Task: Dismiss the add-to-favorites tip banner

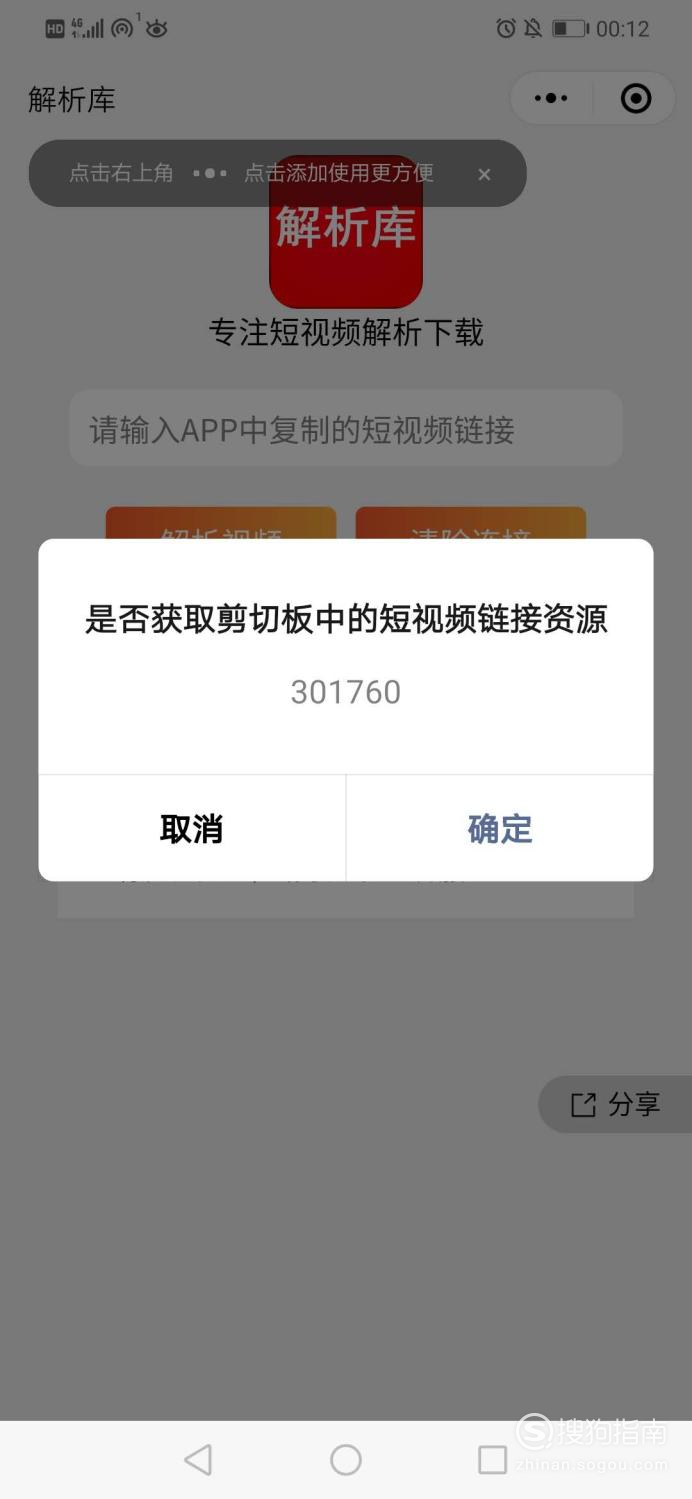Action: tap(484, 174)
